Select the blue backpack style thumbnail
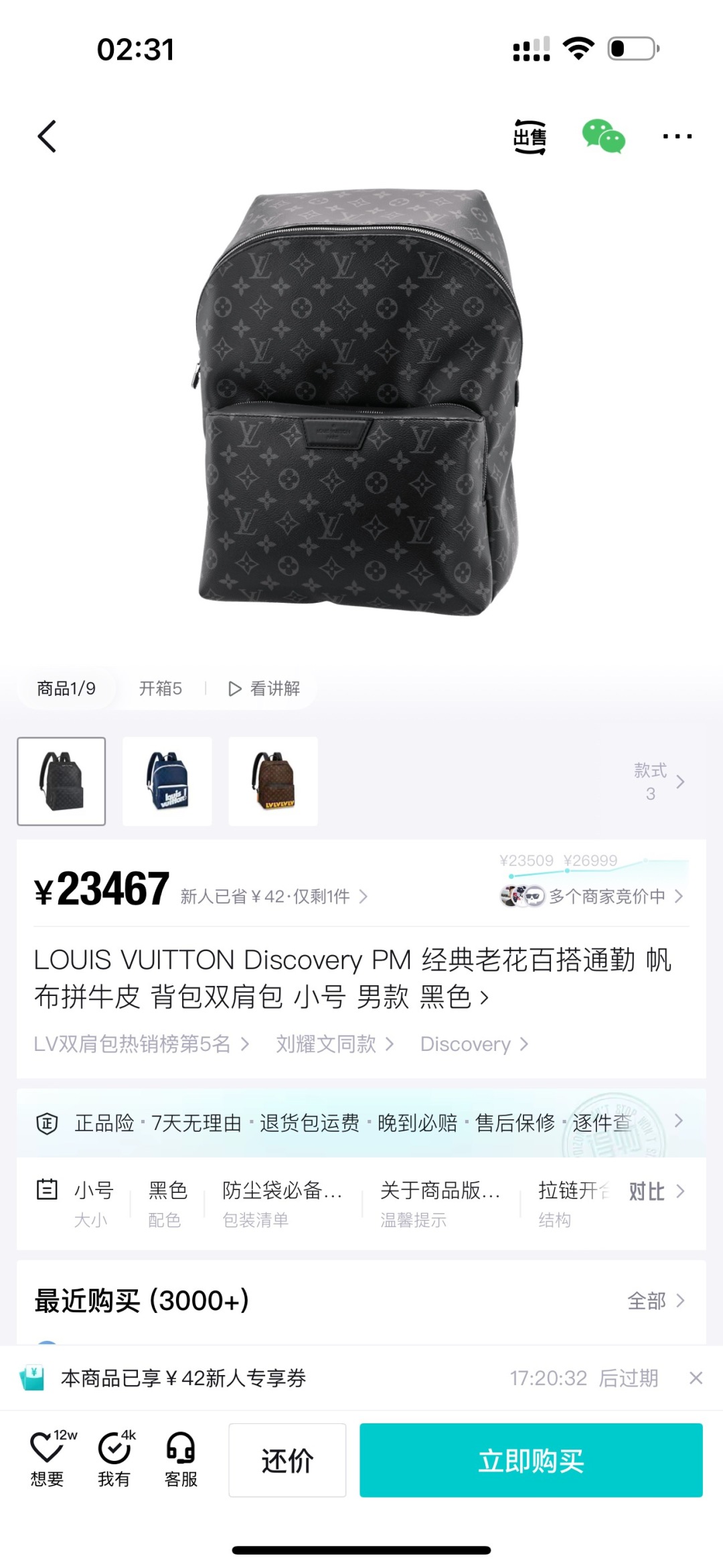 [167, 782]
